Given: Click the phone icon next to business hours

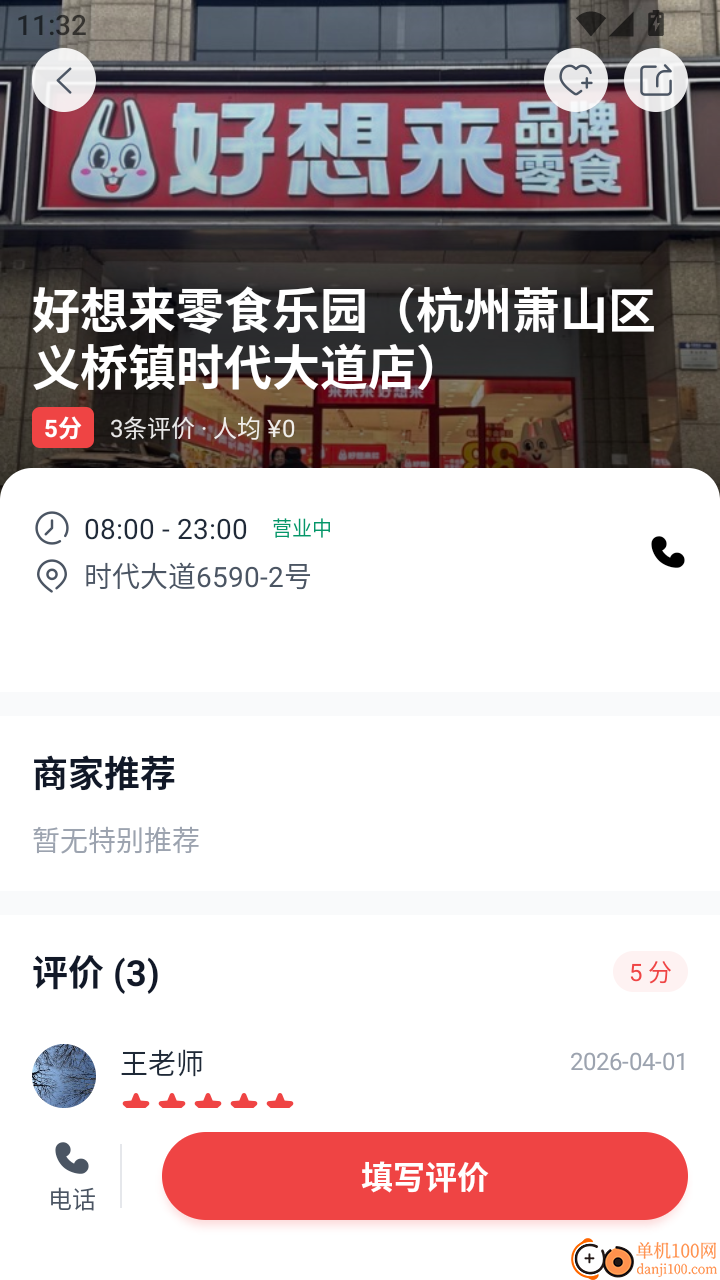Looking at the screenshot, I should pos(666,551).
